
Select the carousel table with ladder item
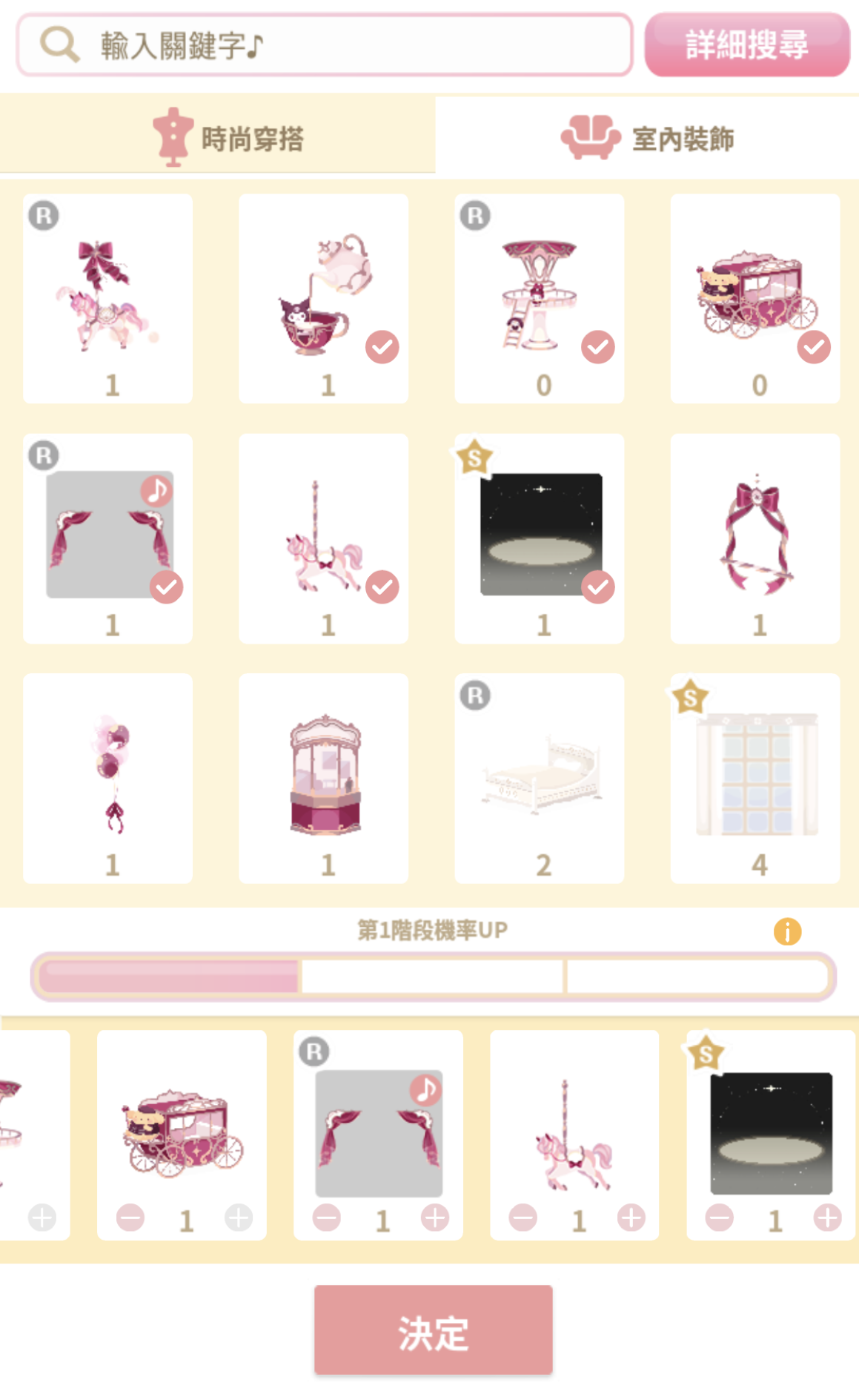click(539, 298)
